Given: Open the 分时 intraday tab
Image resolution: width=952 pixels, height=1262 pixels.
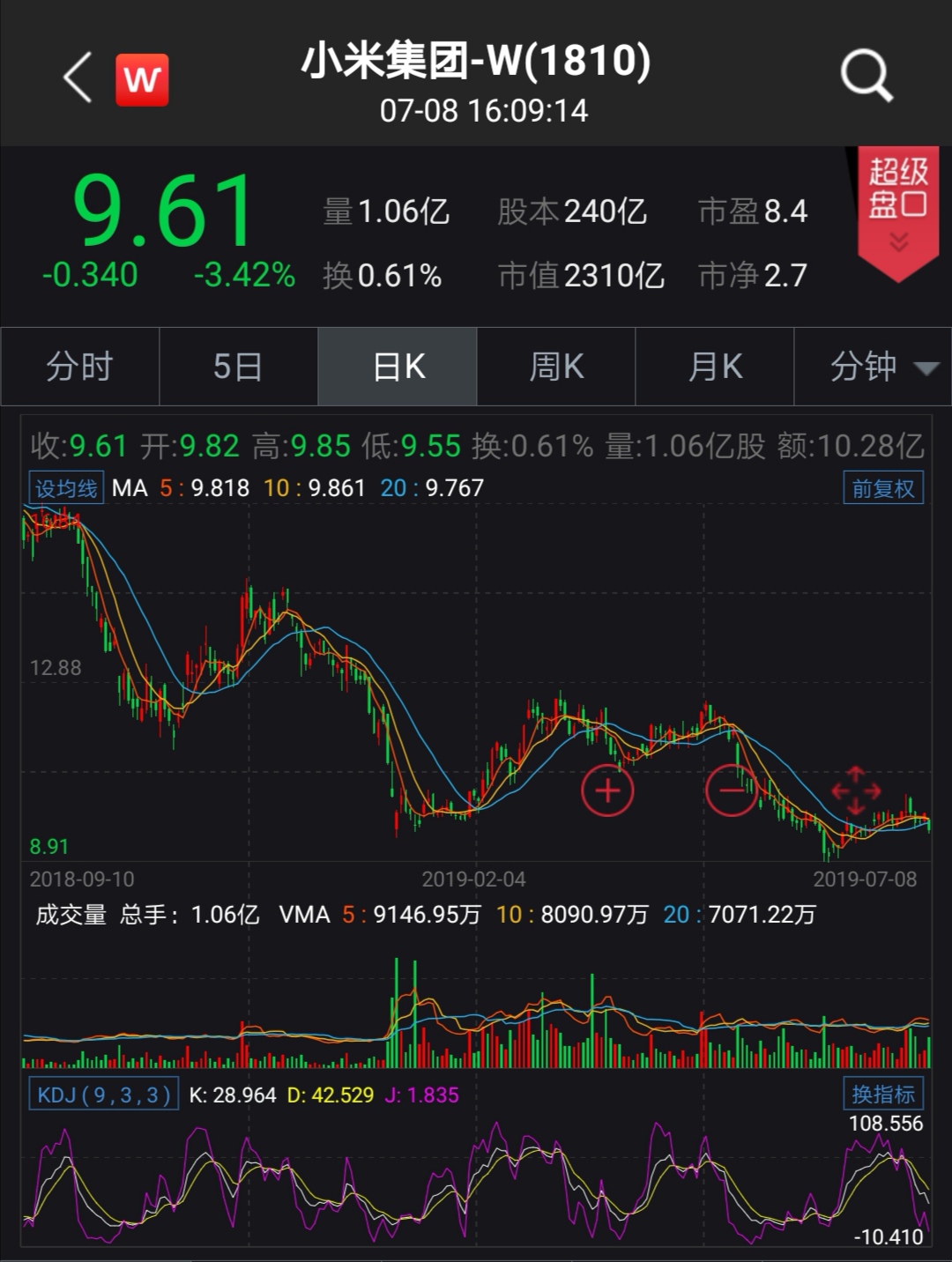Looking at the screenshot, I should coord(79,367).
